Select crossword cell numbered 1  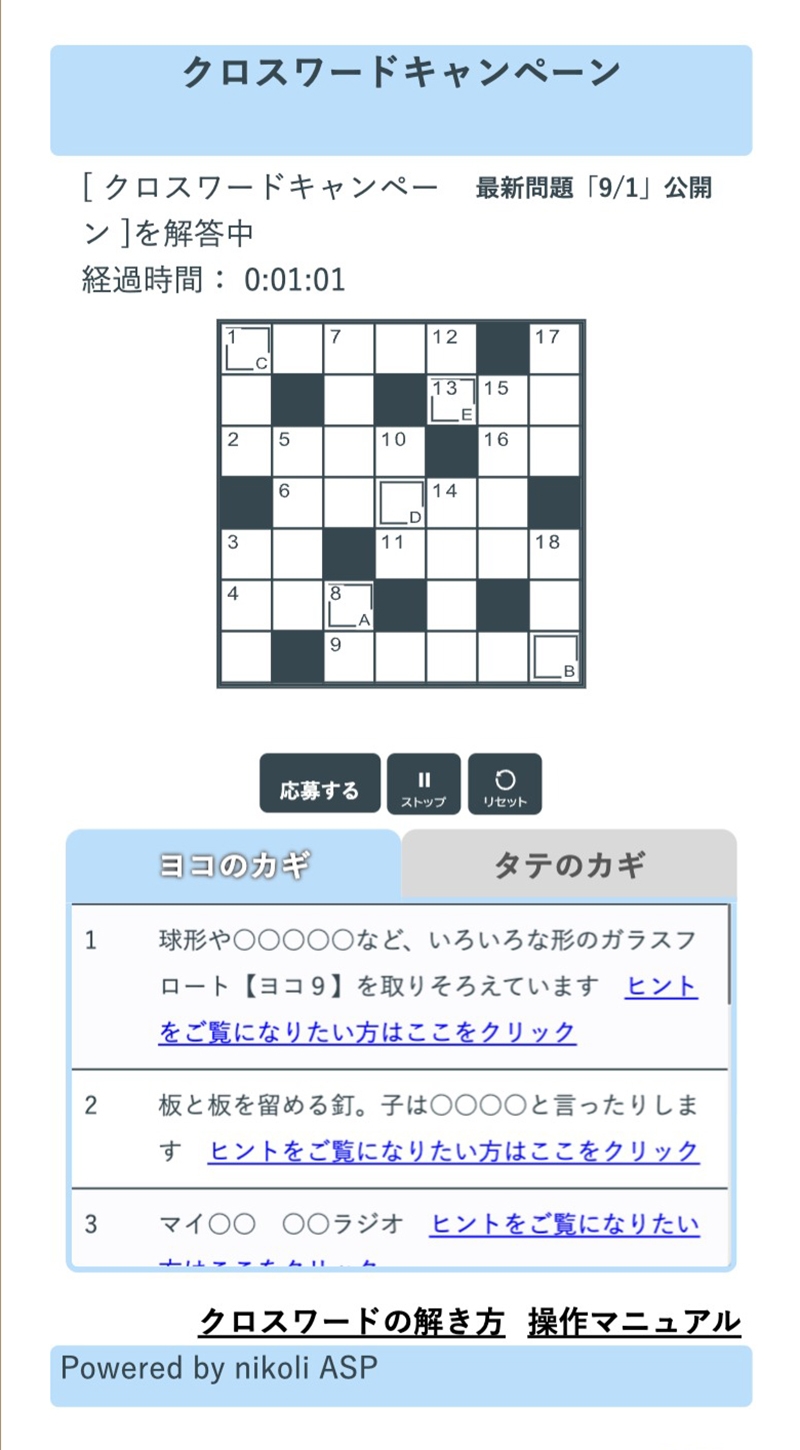[x=246, y=349]
